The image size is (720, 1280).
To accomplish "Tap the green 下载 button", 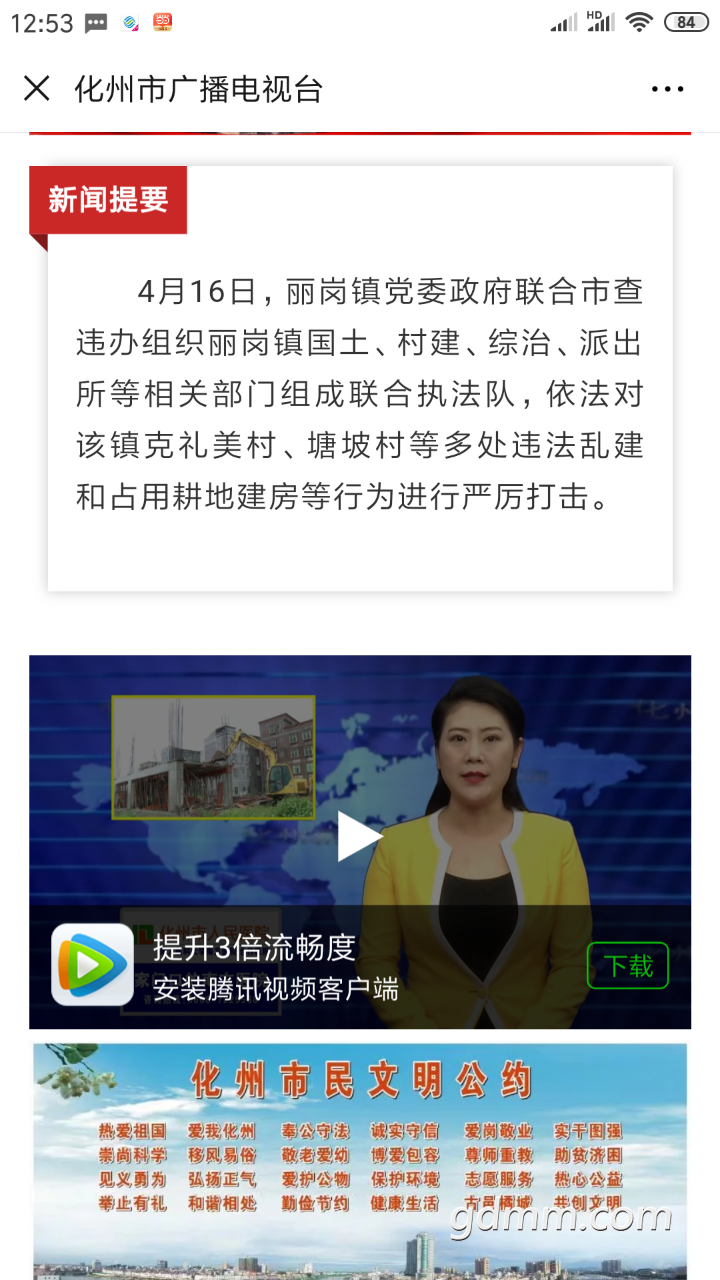I will (628, 966).
